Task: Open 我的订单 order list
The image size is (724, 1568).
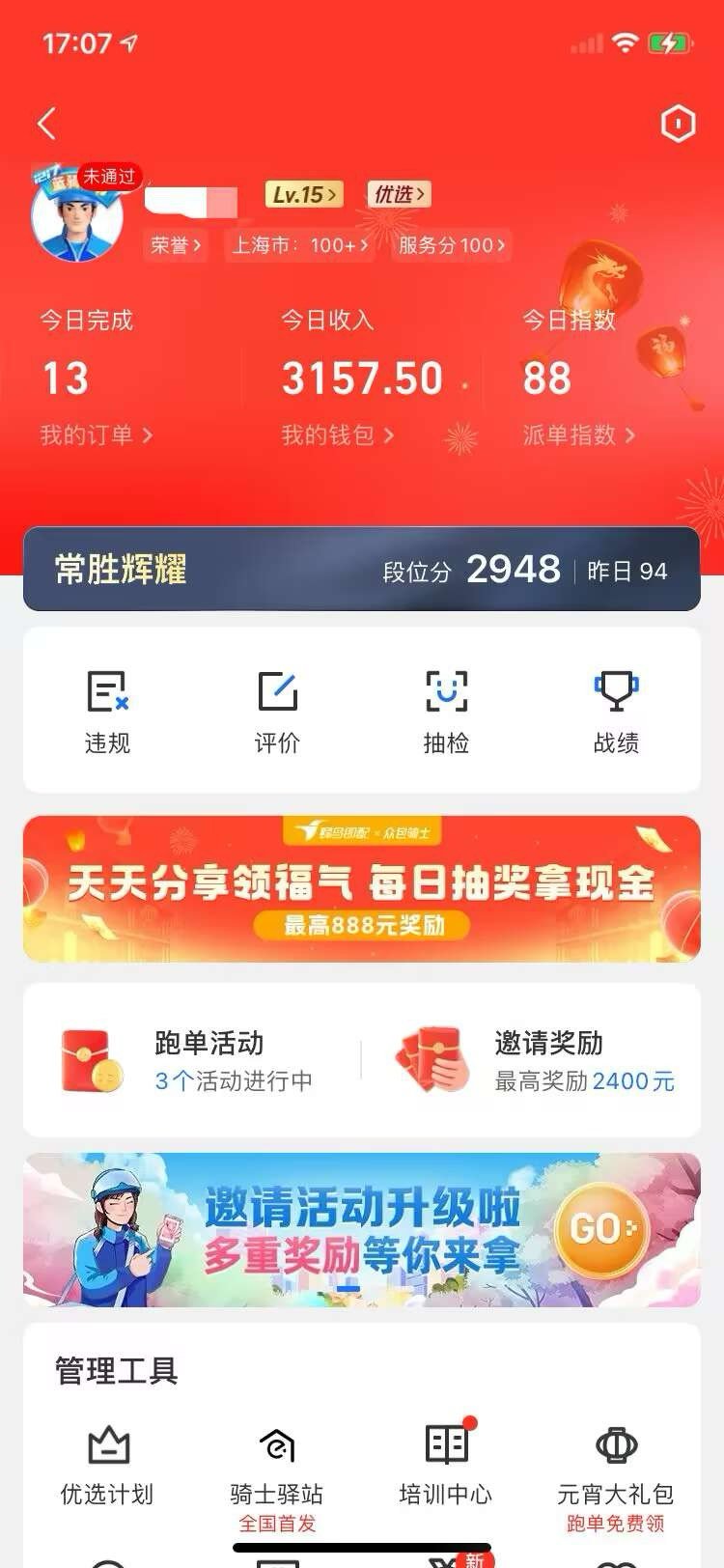Action: point(96,435)
